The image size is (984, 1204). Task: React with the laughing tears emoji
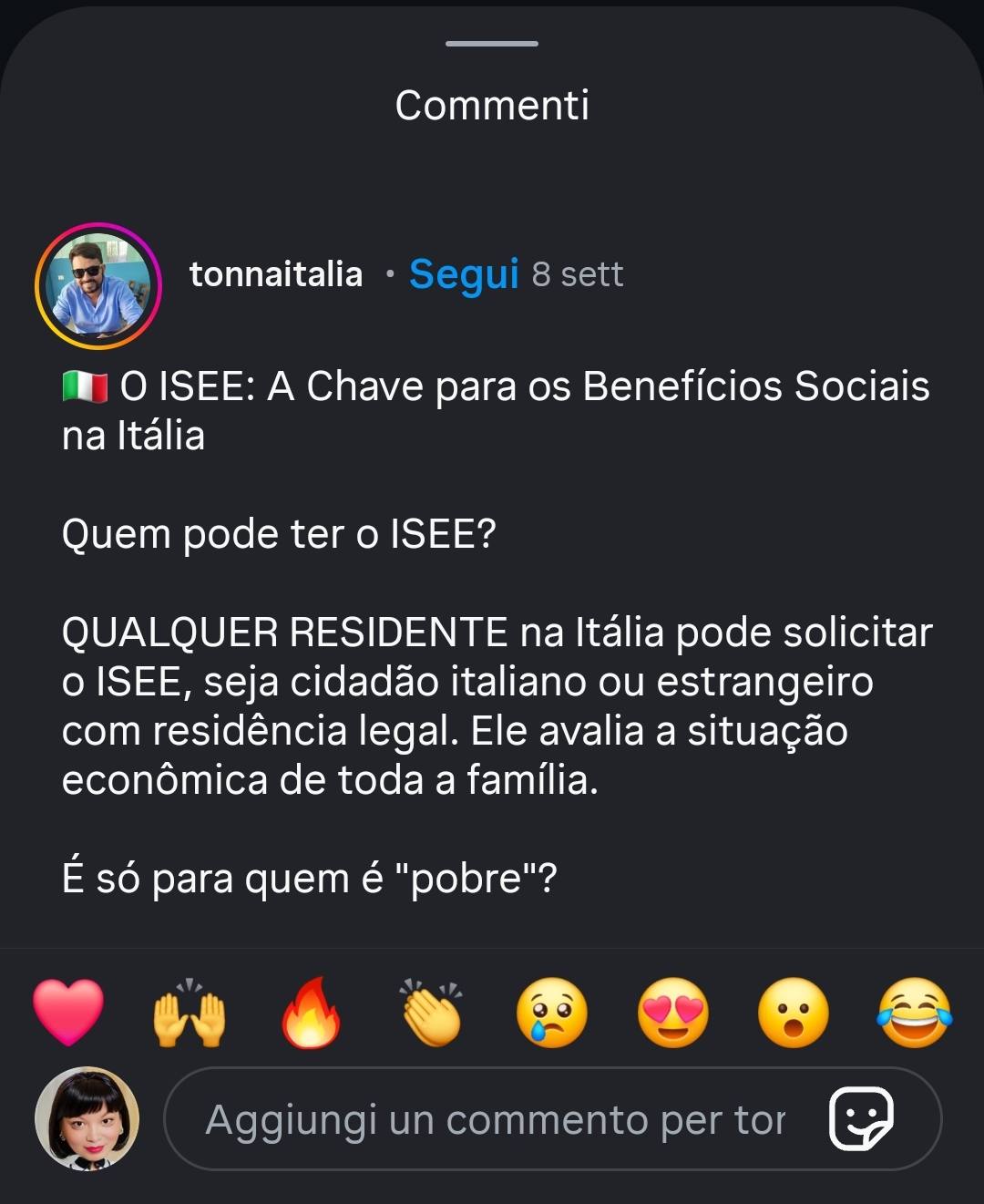[914, 1013]
